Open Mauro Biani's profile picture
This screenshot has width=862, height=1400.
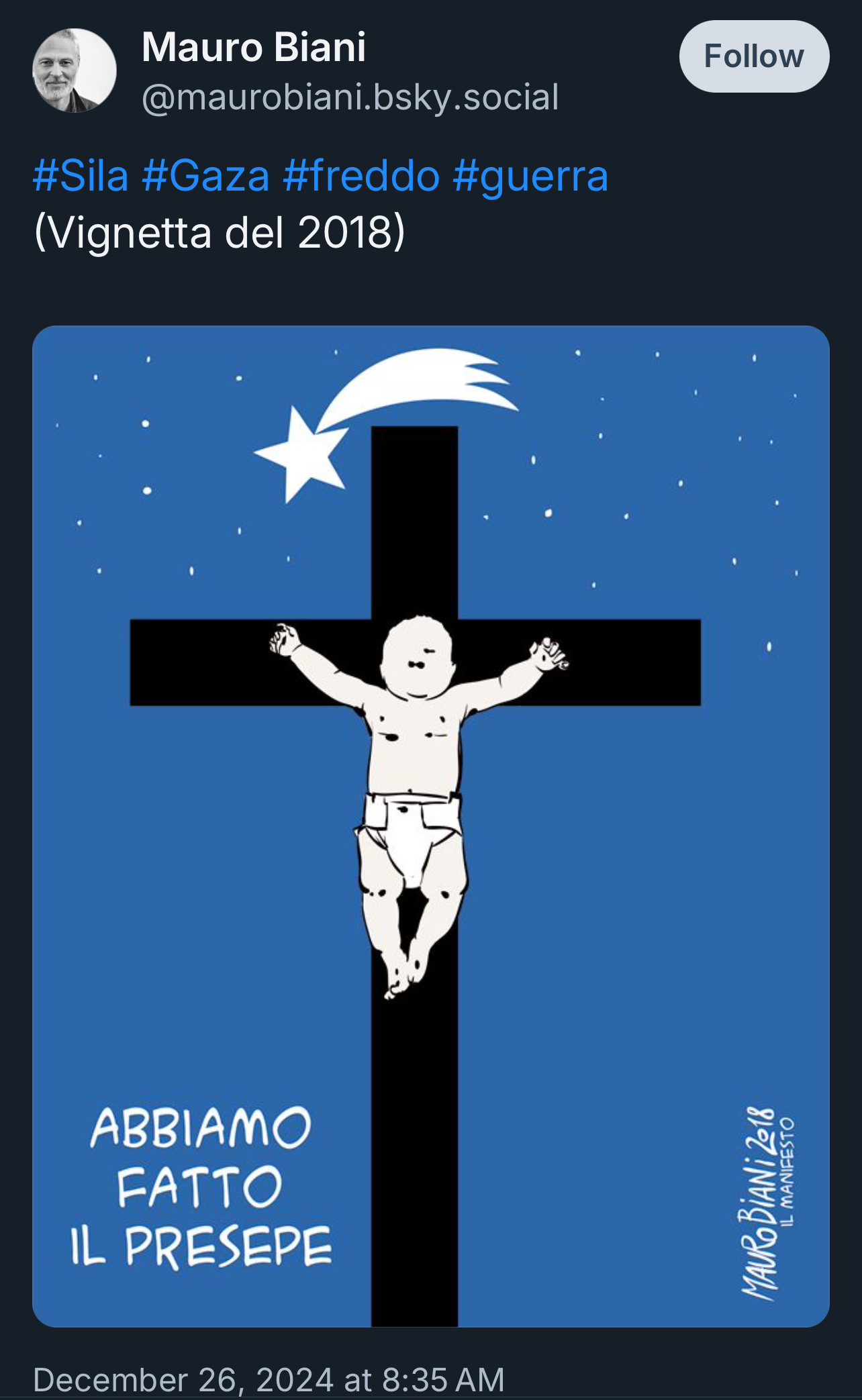tap(75, 70)
